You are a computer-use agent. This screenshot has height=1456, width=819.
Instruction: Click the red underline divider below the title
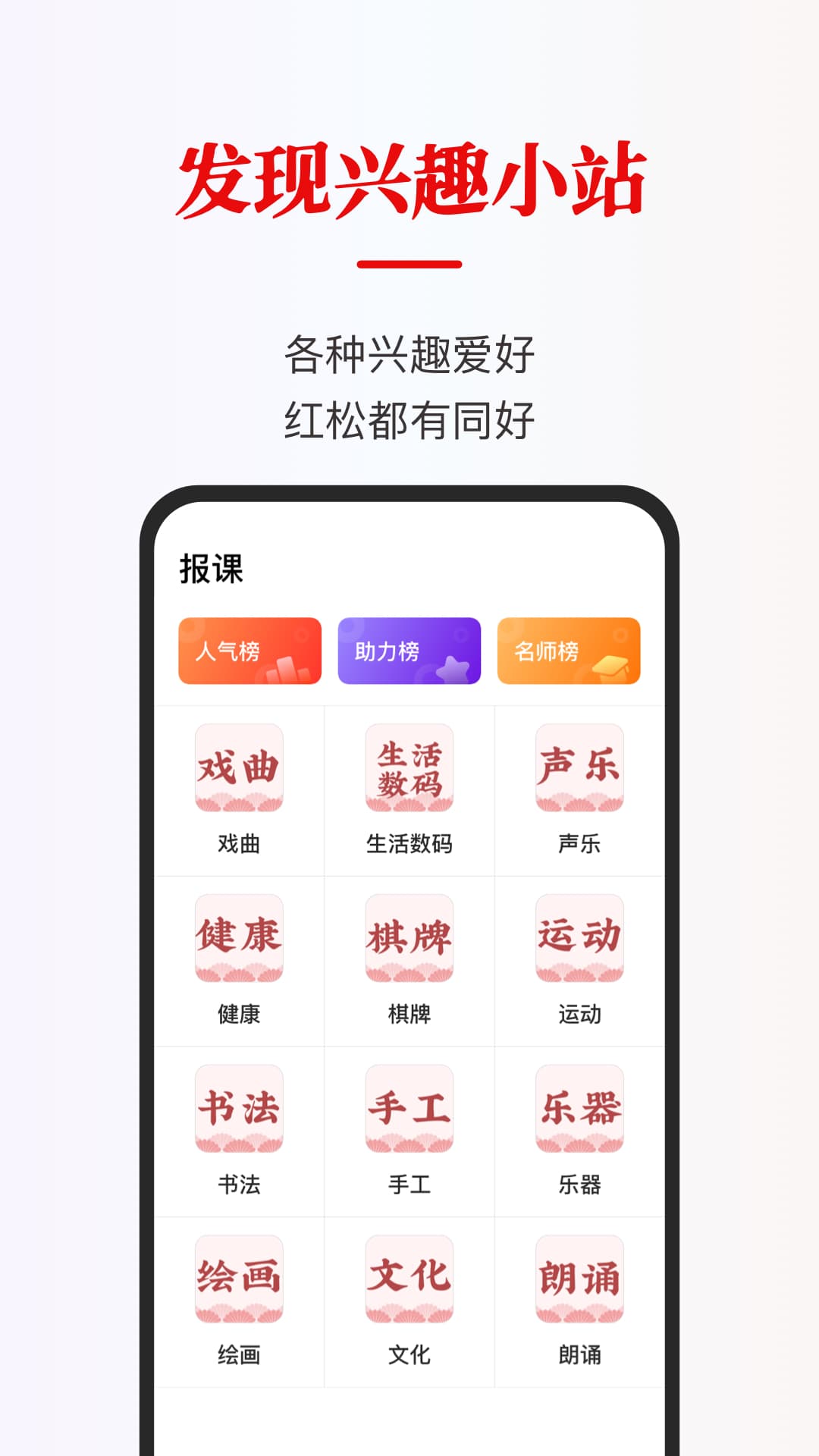(409, 260)
